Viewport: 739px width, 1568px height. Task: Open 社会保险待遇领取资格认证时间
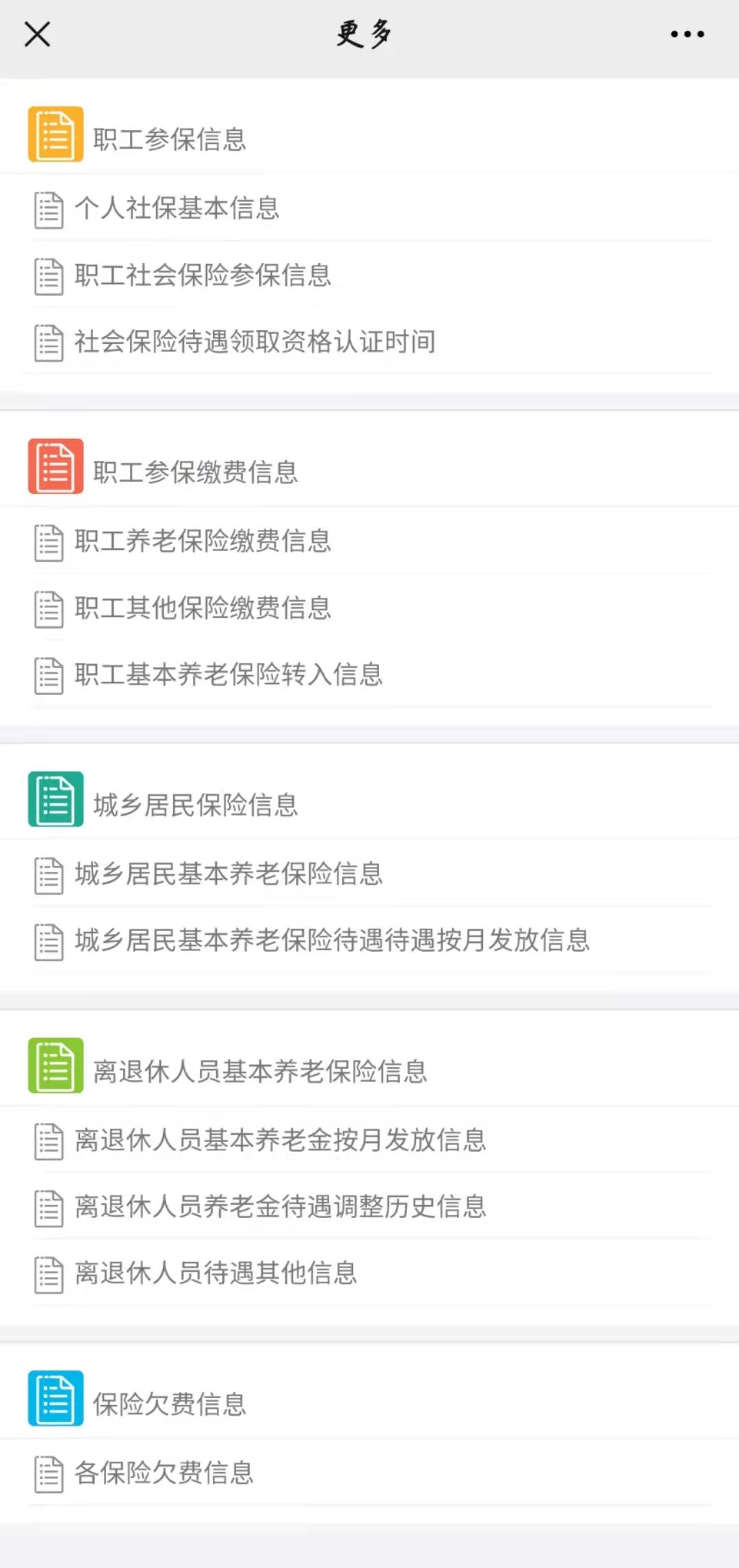pos(255,342)
